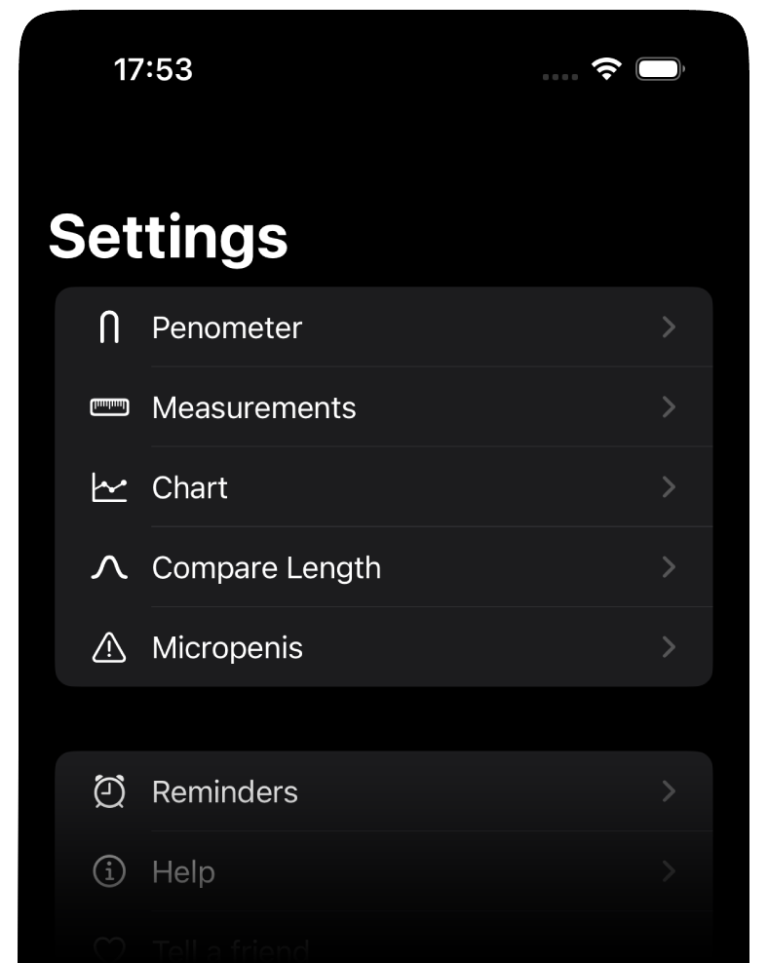Tap the info icon beside Help
Viewport: 768px width, 963px height.
coord(108,871)
